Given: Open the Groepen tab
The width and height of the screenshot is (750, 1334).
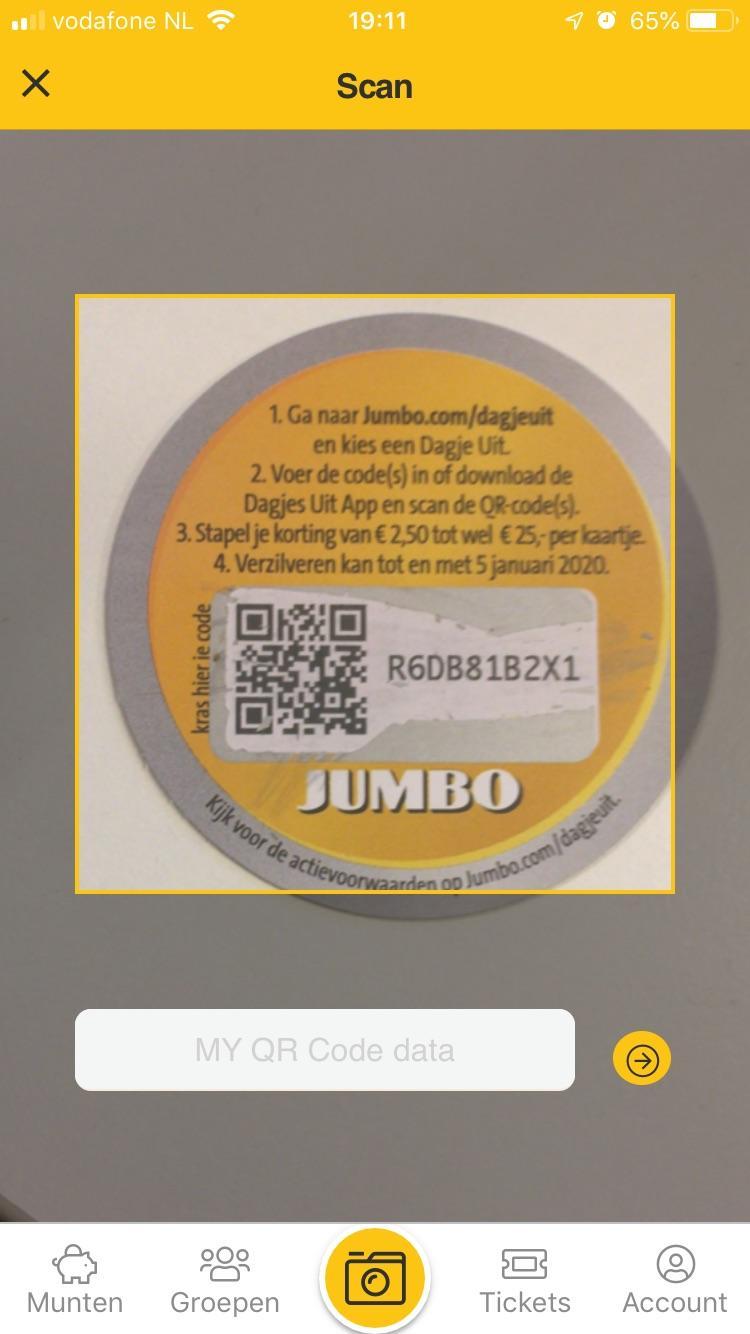Looking at the screenshot, I should [225, 1279].
